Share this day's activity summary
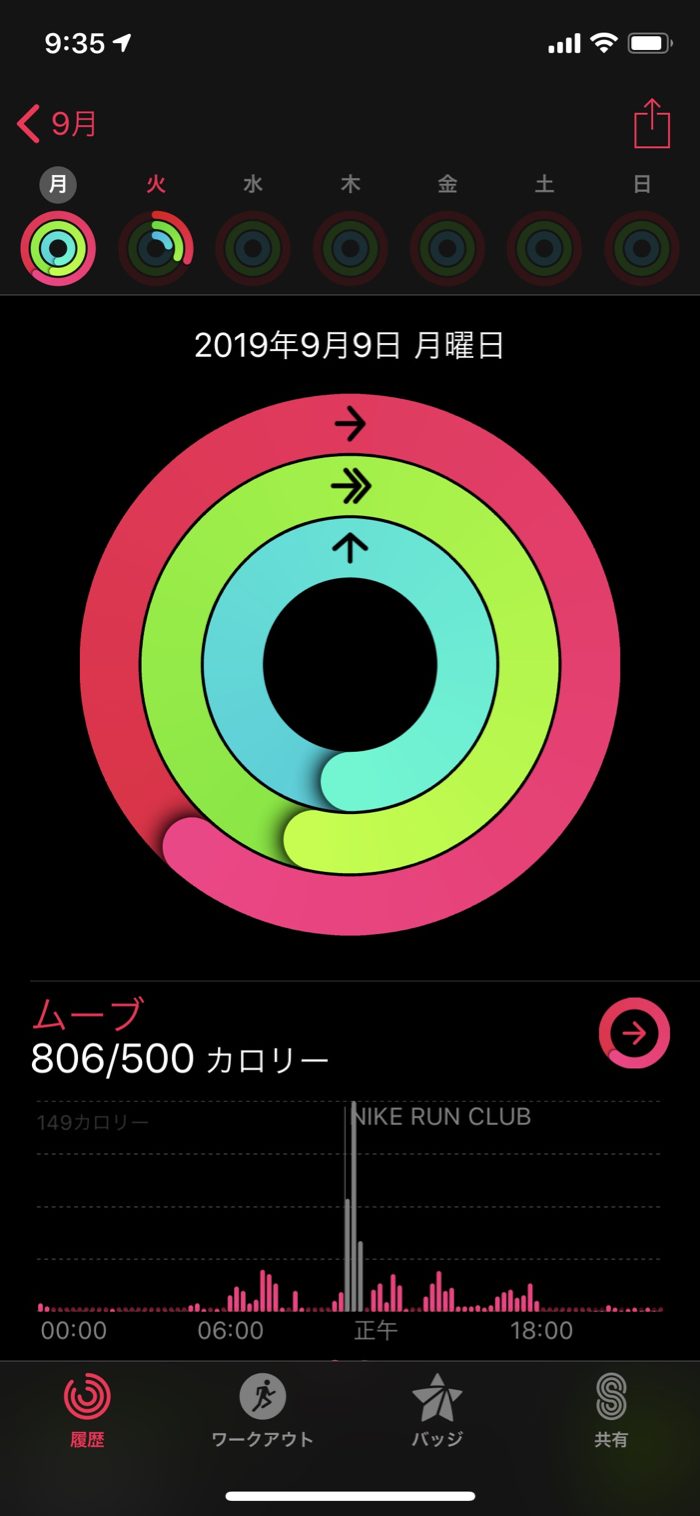This screenshot has width=700, height=1516. (x=651, y=125)
